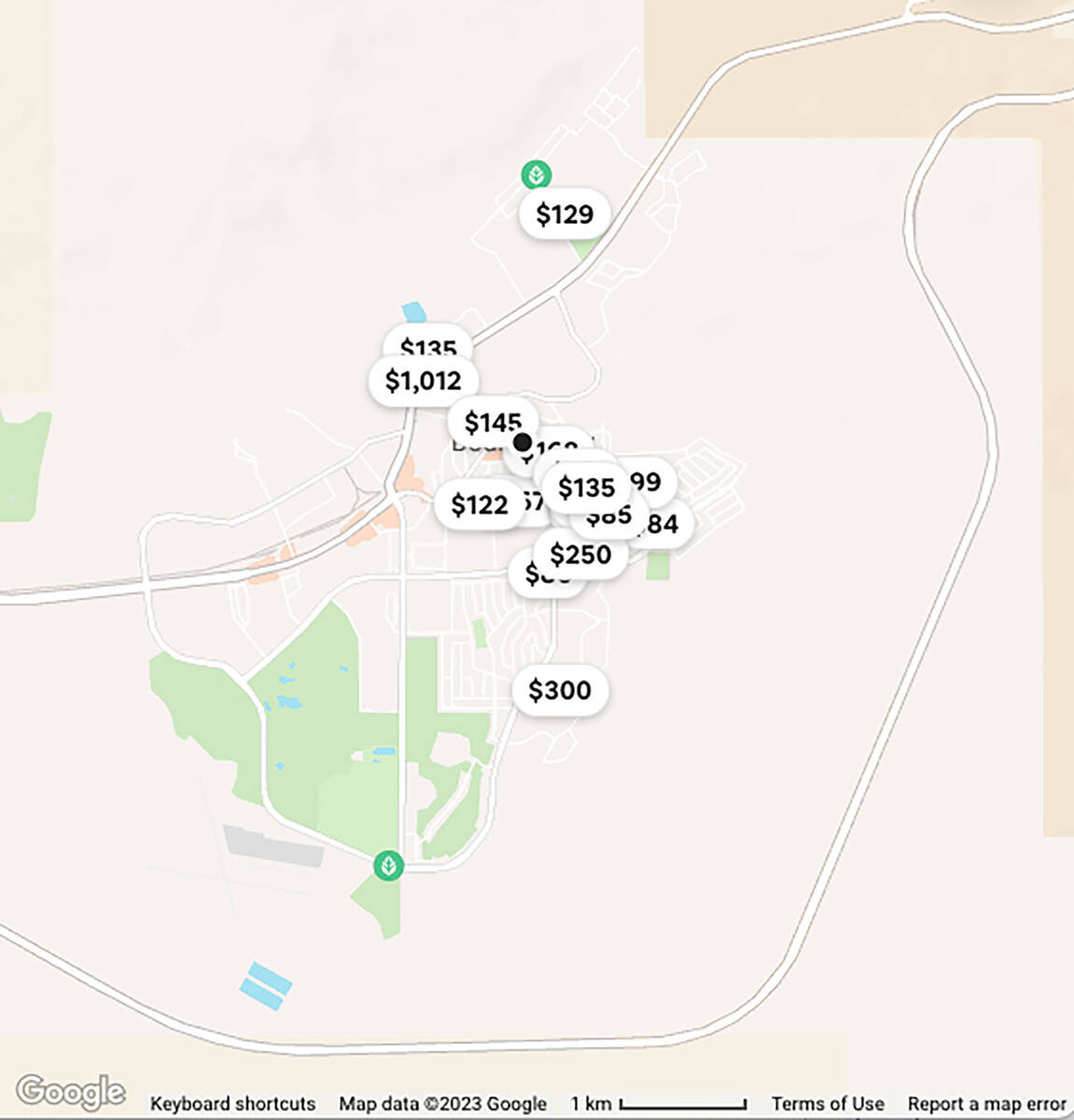1074x1120 pixels.
Task: View the $122 listing pin
Action: tap(479, 505)
